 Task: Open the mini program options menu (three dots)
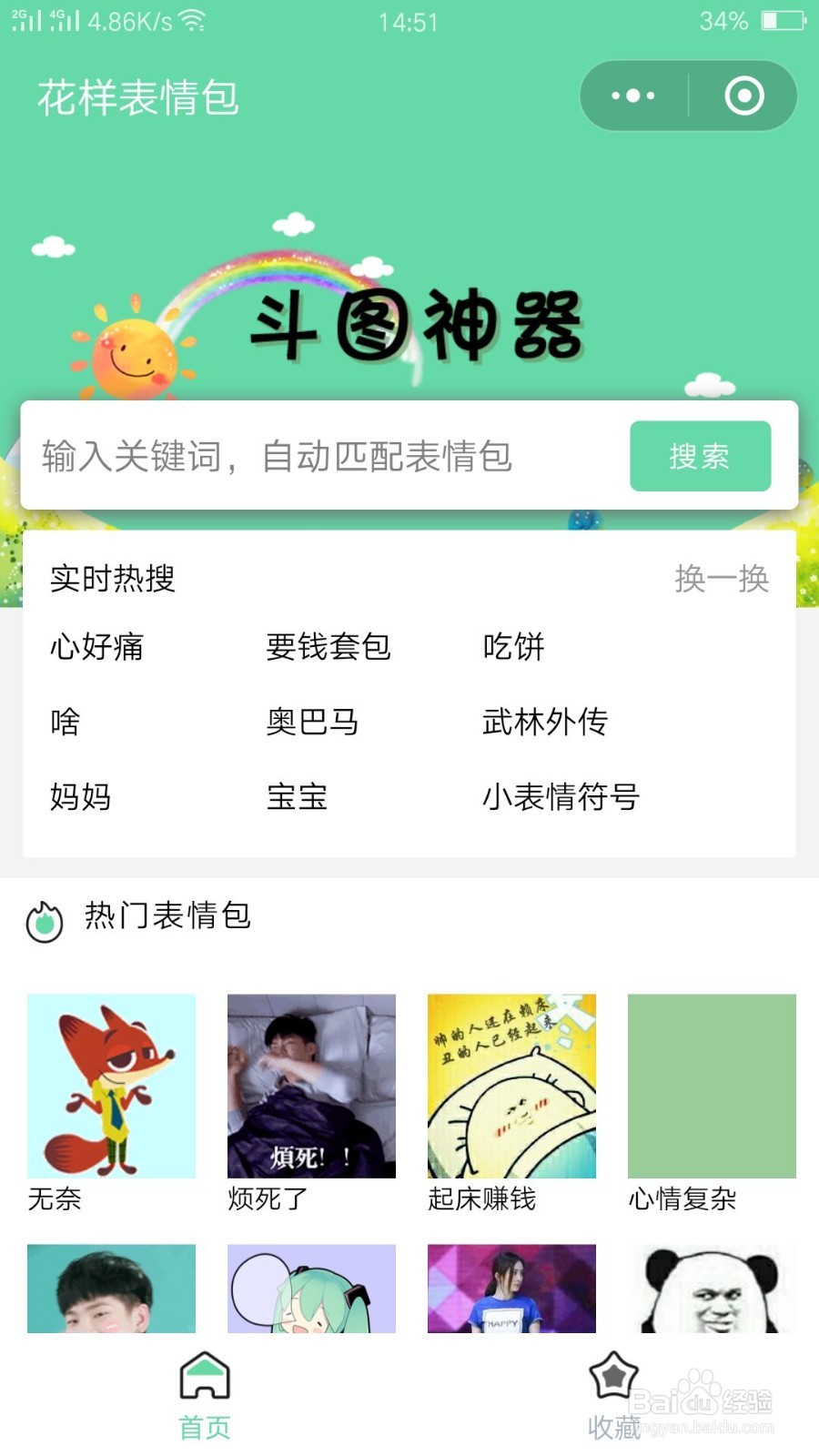[634, 96]
